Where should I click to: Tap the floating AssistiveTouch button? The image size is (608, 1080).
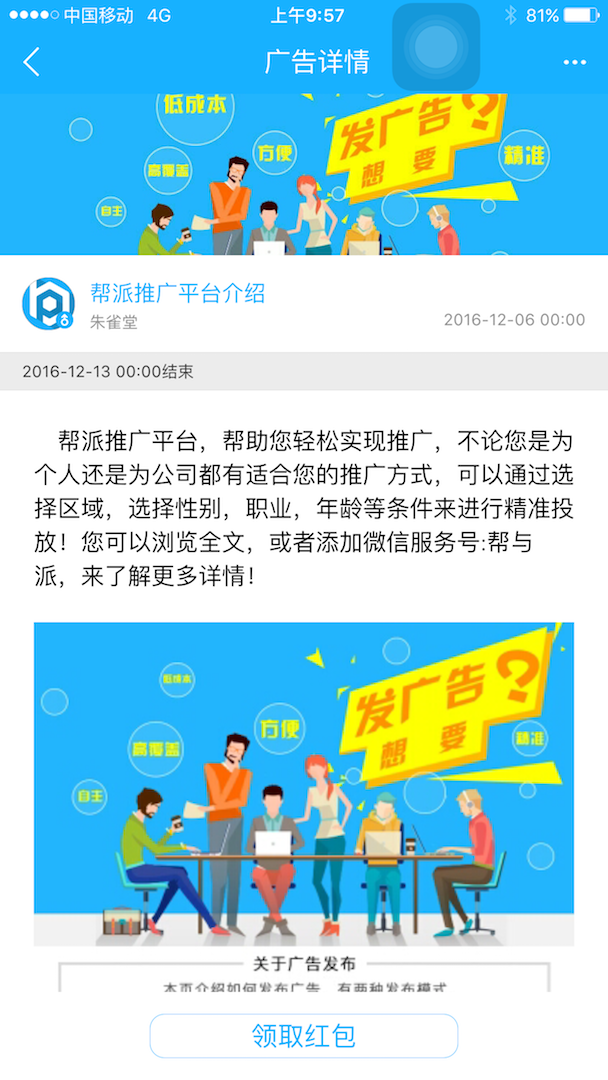(x=436, y=47)
